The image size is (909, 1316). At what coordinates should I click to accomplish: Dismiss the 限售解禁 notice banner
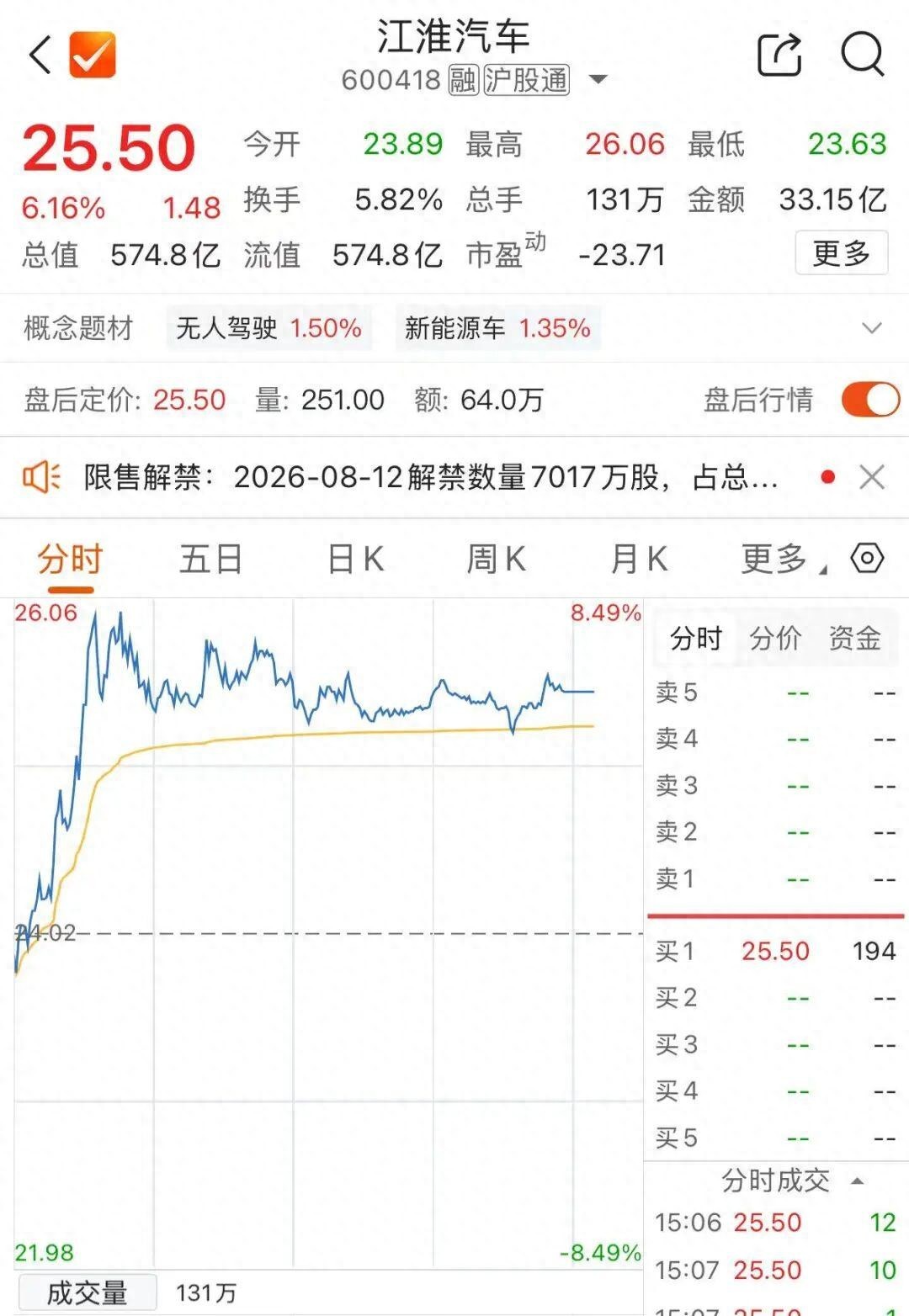(872, 478)
